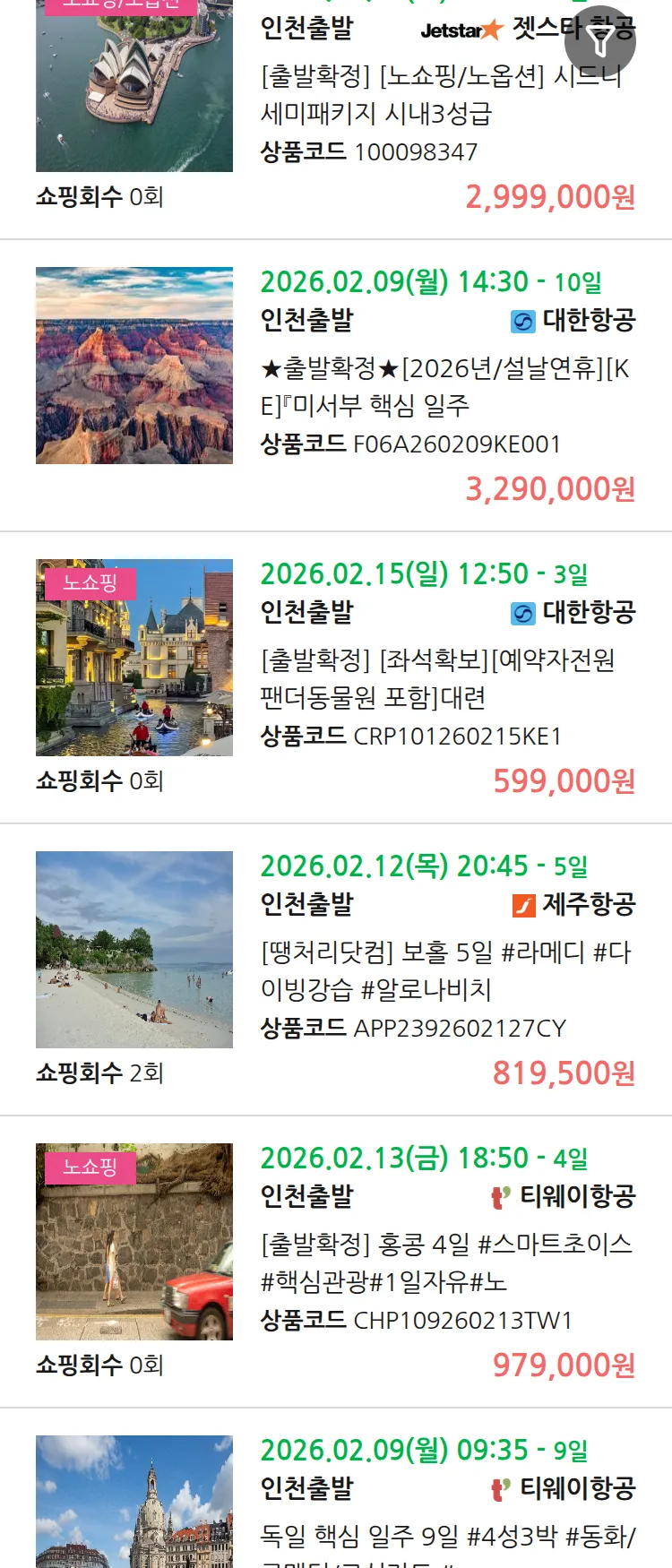Open the Dalian 3-day Korean Air package
This screenshot has width=672, height=1568.
point(437,678)
